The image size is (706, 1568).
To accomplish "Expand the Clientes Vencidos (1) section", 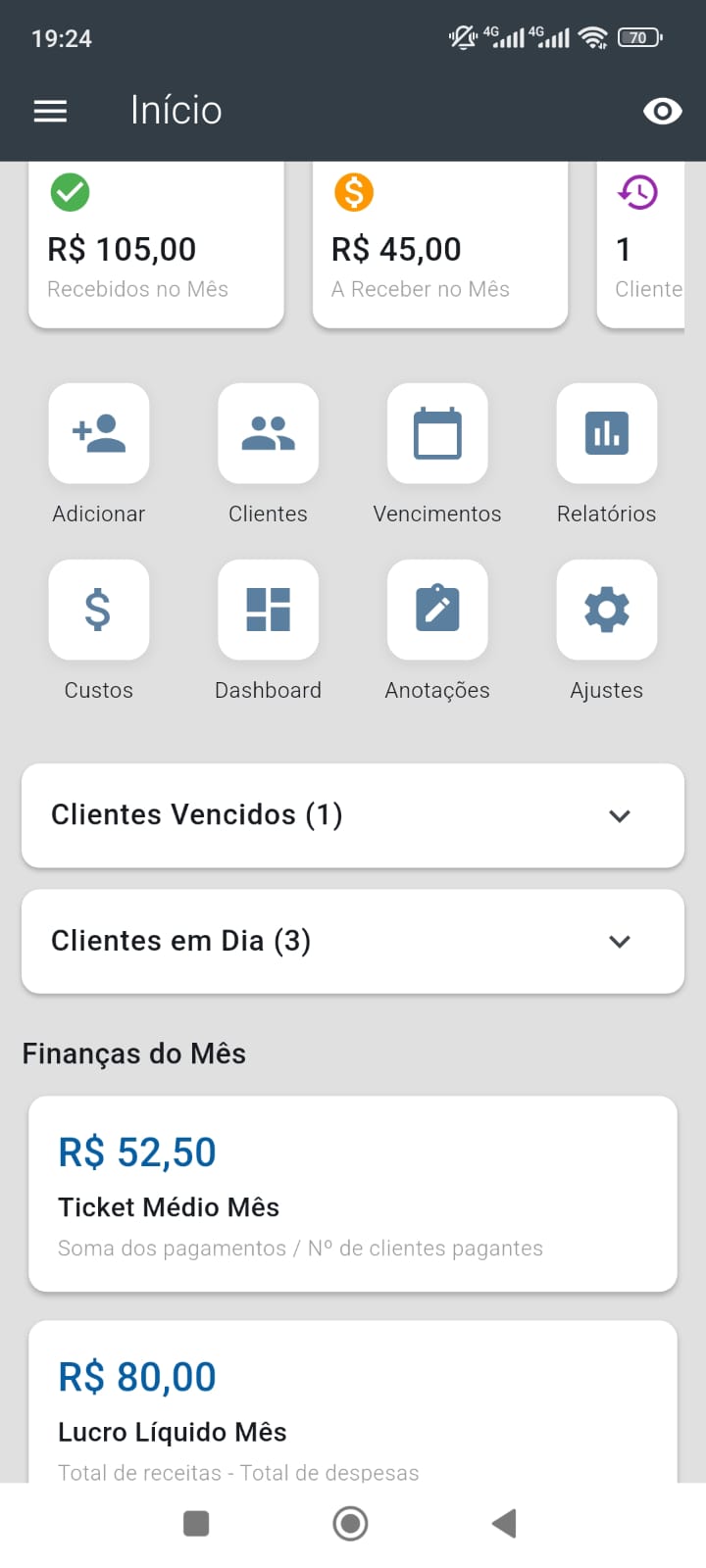I will click(x=353, y=815).
